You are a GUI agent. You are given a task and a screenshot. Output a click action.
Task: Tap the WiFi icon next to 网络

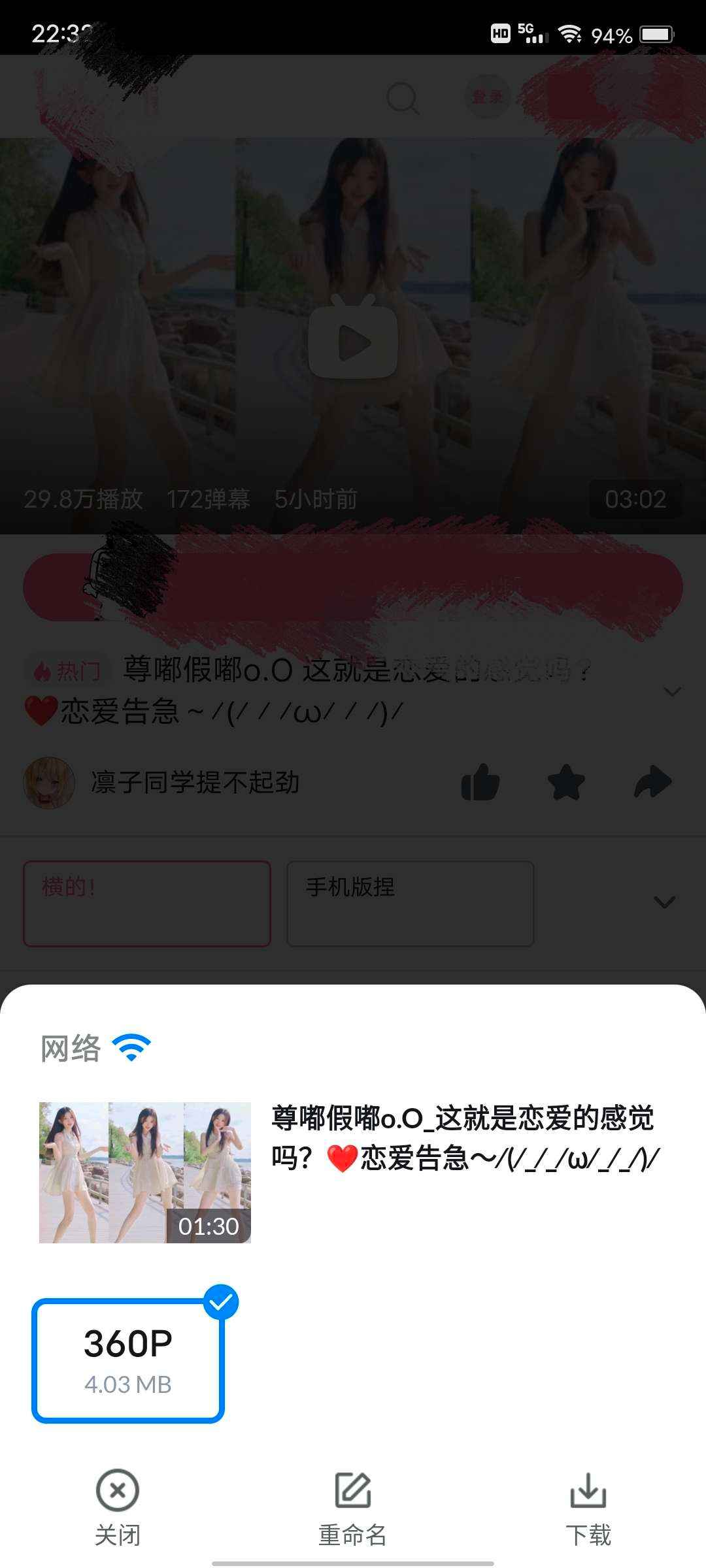(x=131, y=1045)
